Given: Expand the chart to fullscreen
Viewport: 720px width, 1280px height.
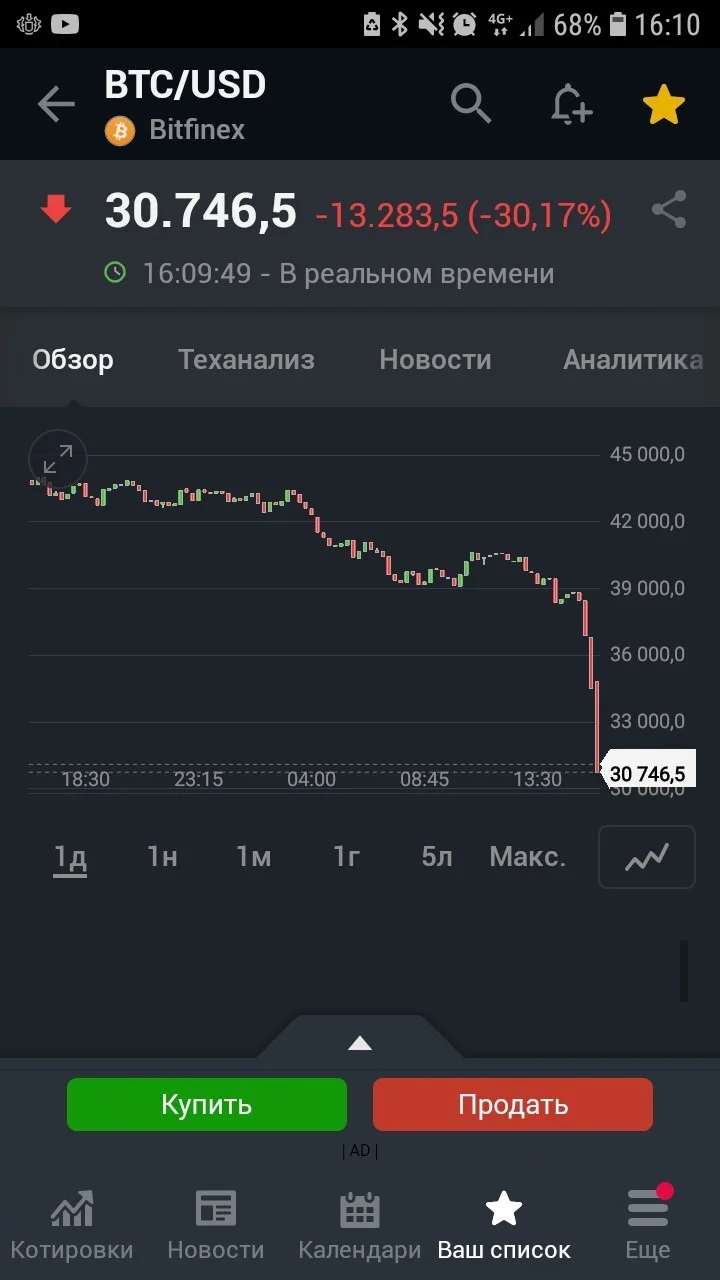Looking at the screenshot, I should coord(58,460).
